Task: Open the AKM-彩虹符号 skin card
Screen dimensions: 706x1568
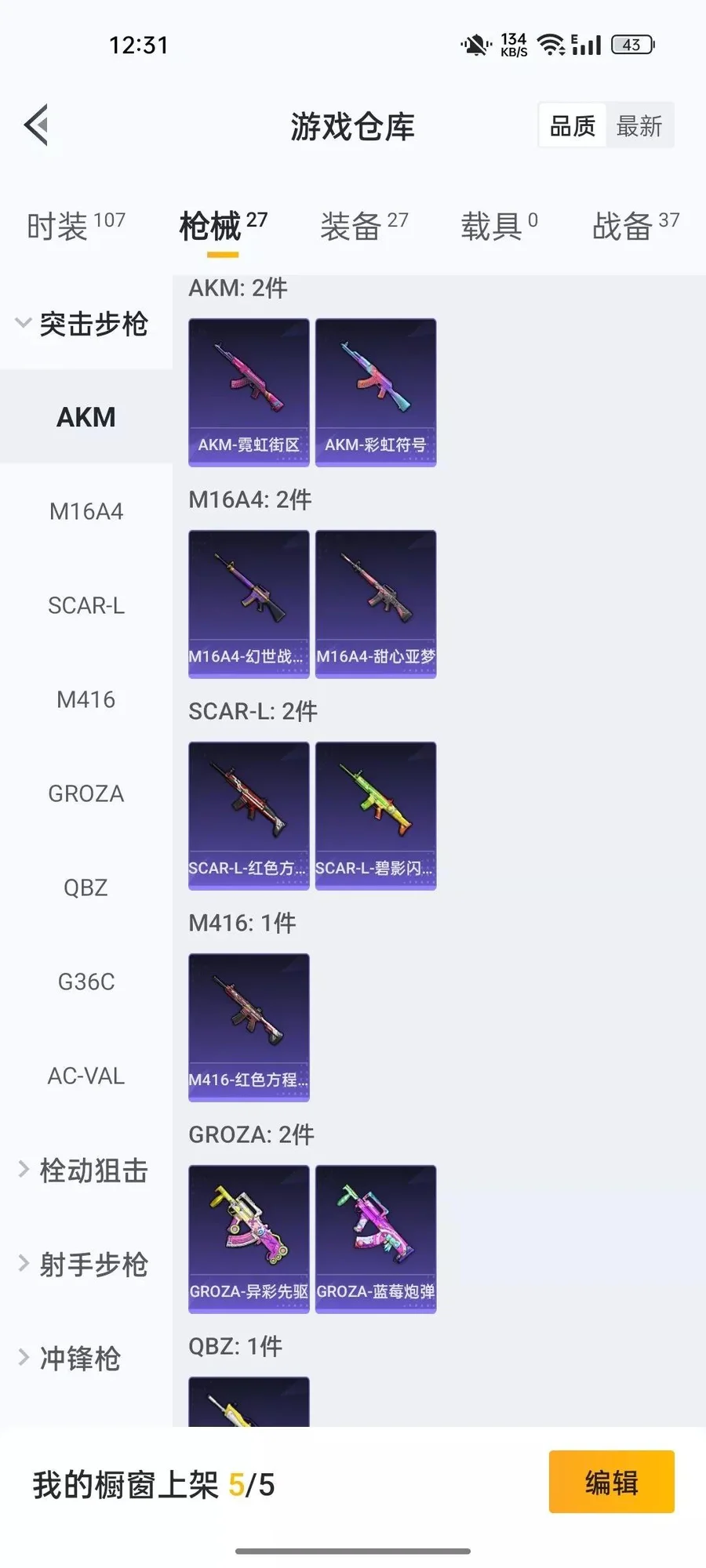Action: click(x=376, y=392)
